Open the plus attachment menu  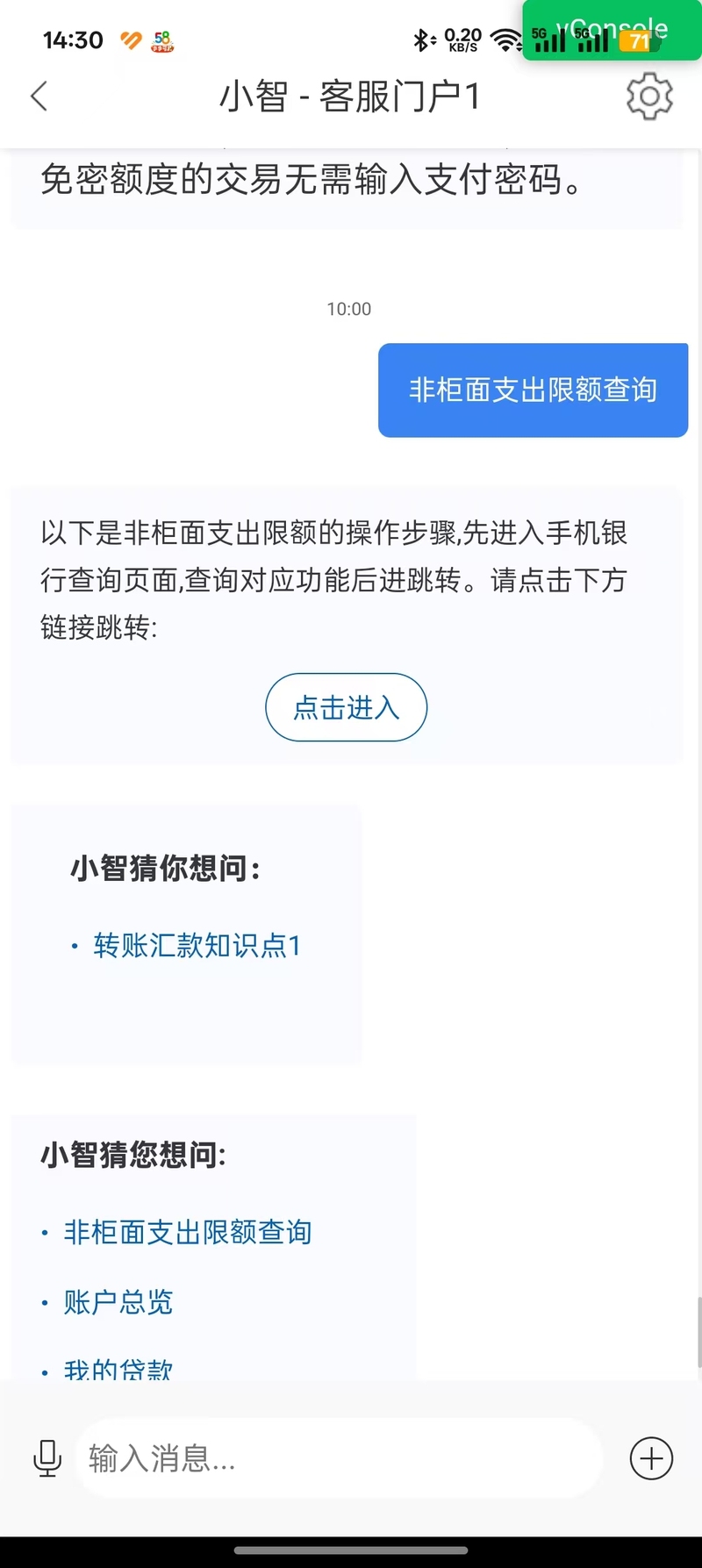pyautogui.click(x=651, y=1458)
